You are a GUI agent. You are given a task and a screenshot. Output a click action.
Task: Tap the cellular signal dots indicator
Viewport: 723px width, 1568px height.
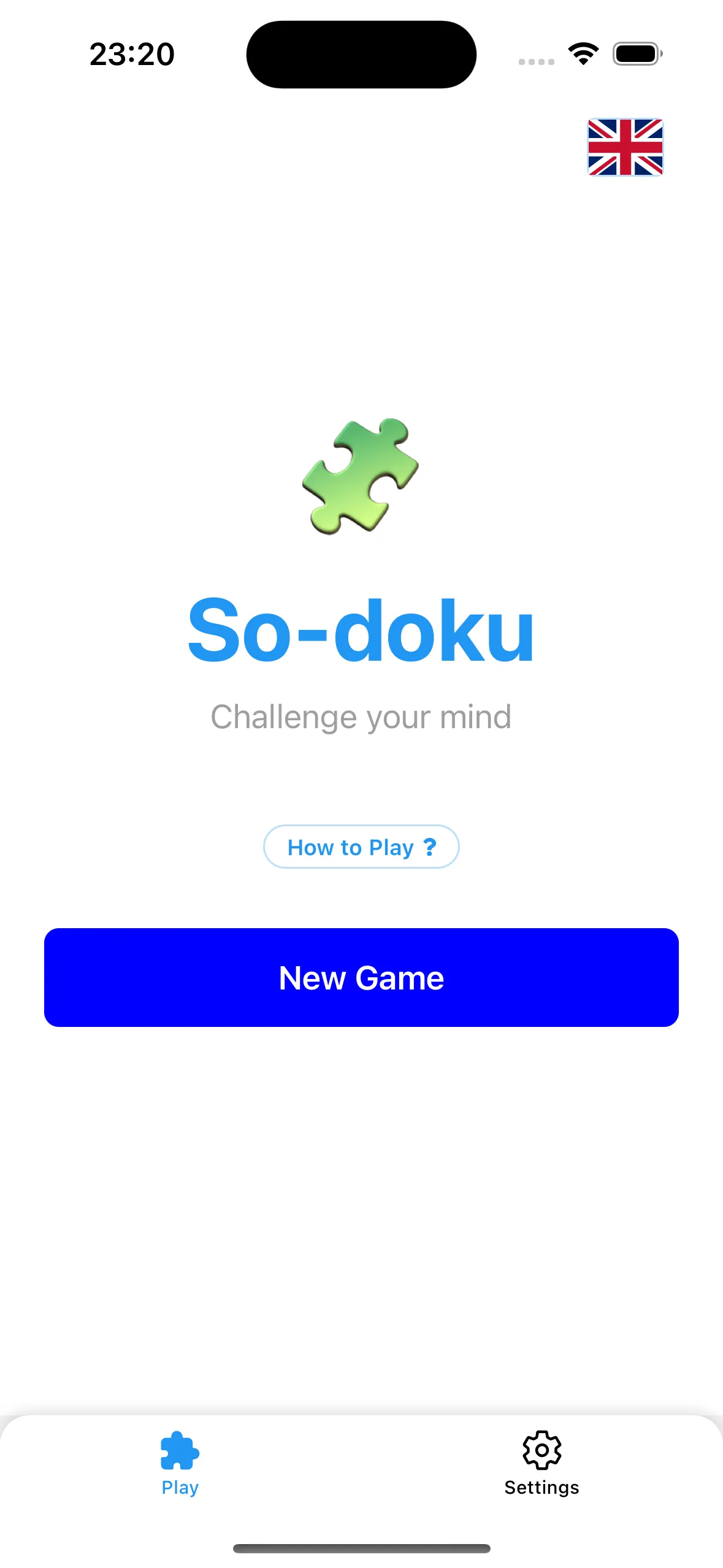pos(537,61)
